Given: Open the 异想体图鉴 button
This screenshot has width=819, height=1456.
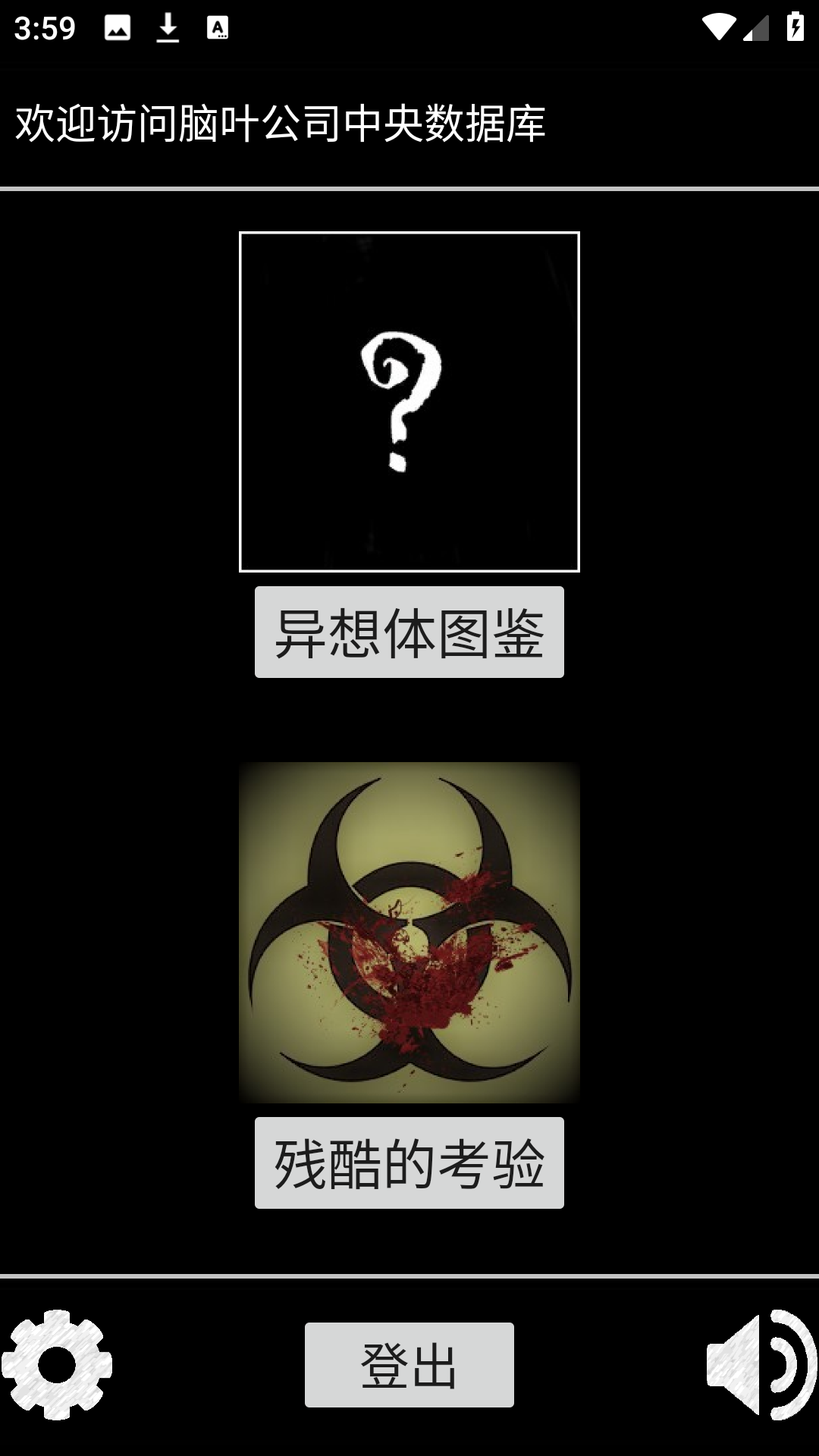Looking at the screenshot, I should click(409, 632).
